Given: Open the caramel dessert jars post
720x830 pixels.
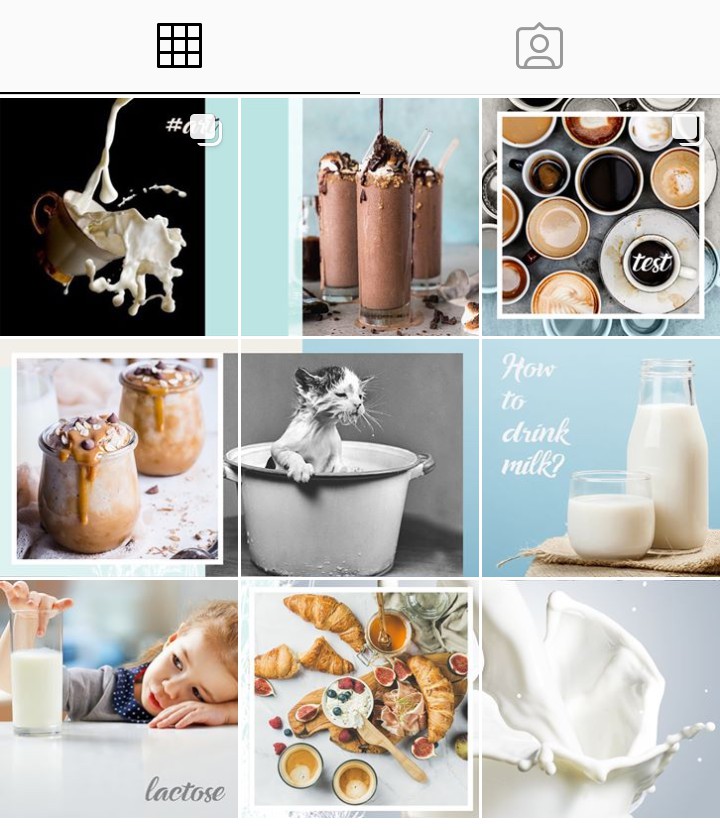Looking at the screenshot, I should coord(118,457).
